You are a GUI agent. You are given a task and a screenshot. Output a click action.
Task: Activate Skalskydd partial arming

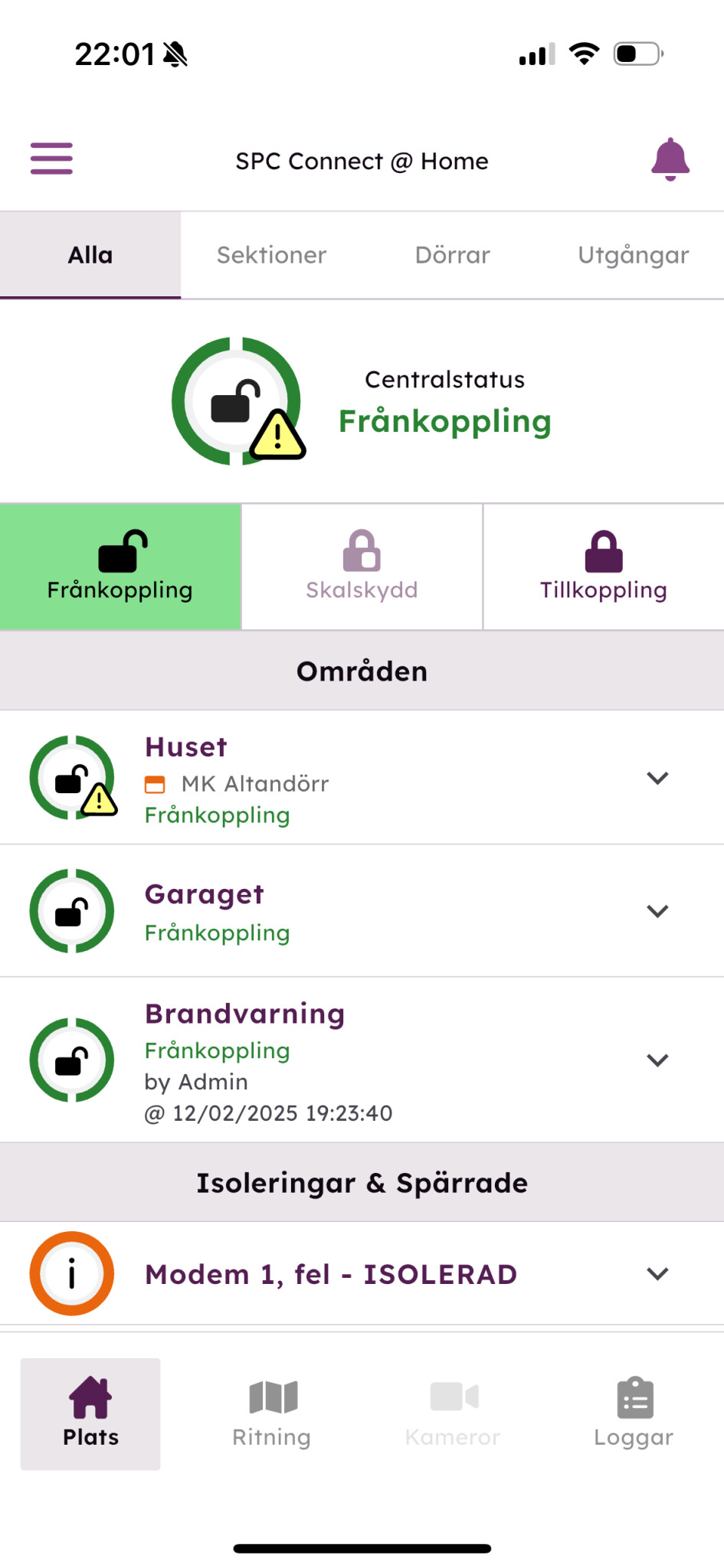point(362,567)
